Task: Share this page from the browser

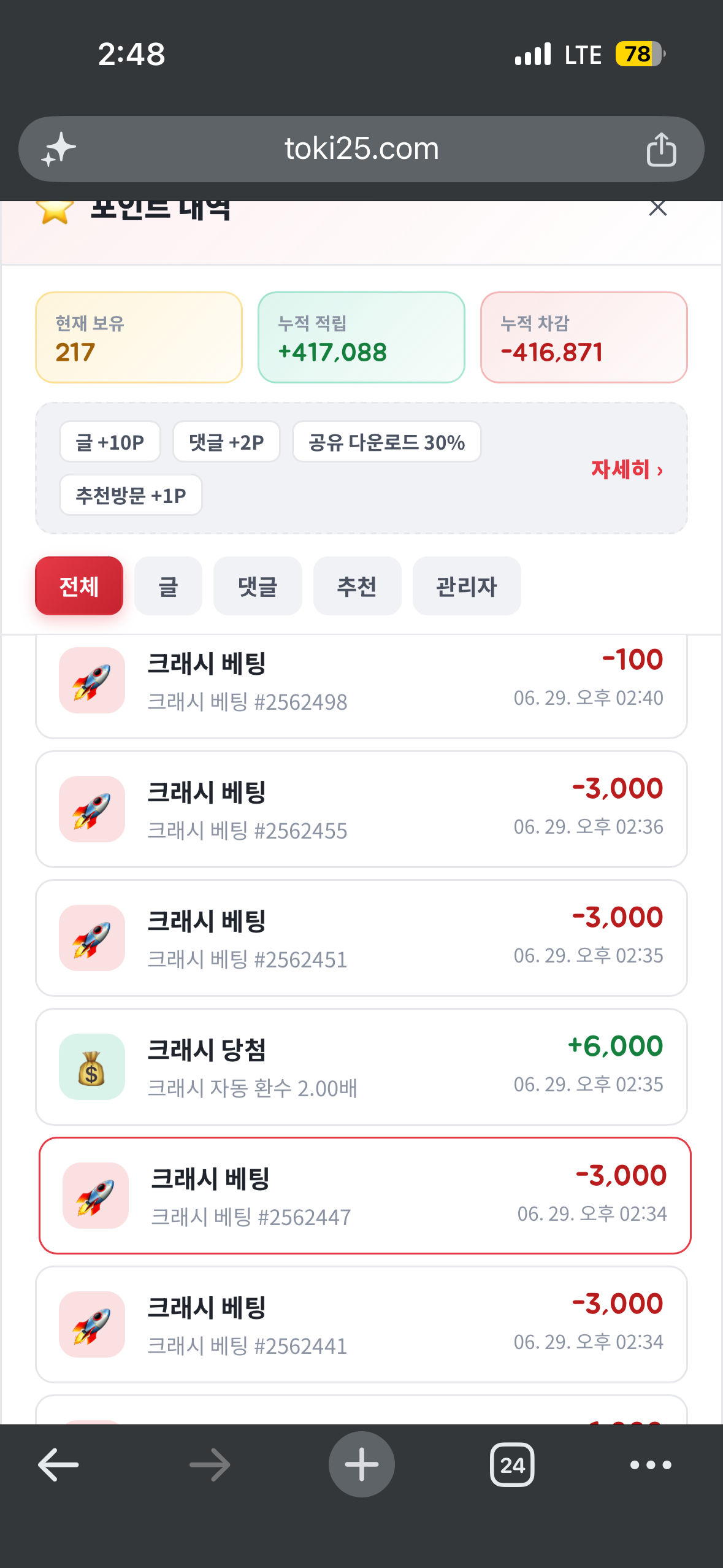Action: 661,149
